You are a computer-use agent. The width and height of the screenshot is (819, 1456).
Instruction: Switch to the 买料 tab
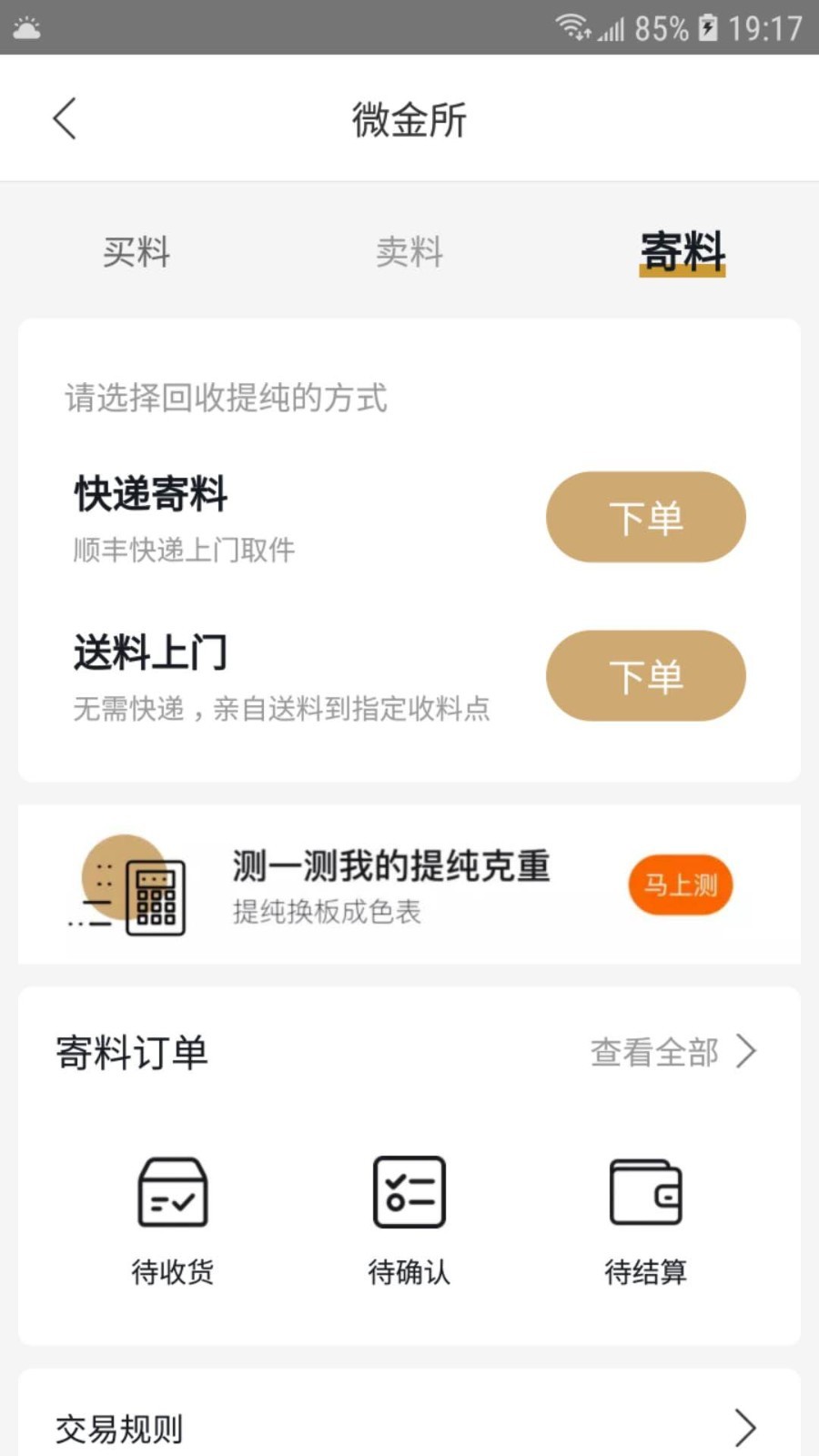click(x=136, y=252)
